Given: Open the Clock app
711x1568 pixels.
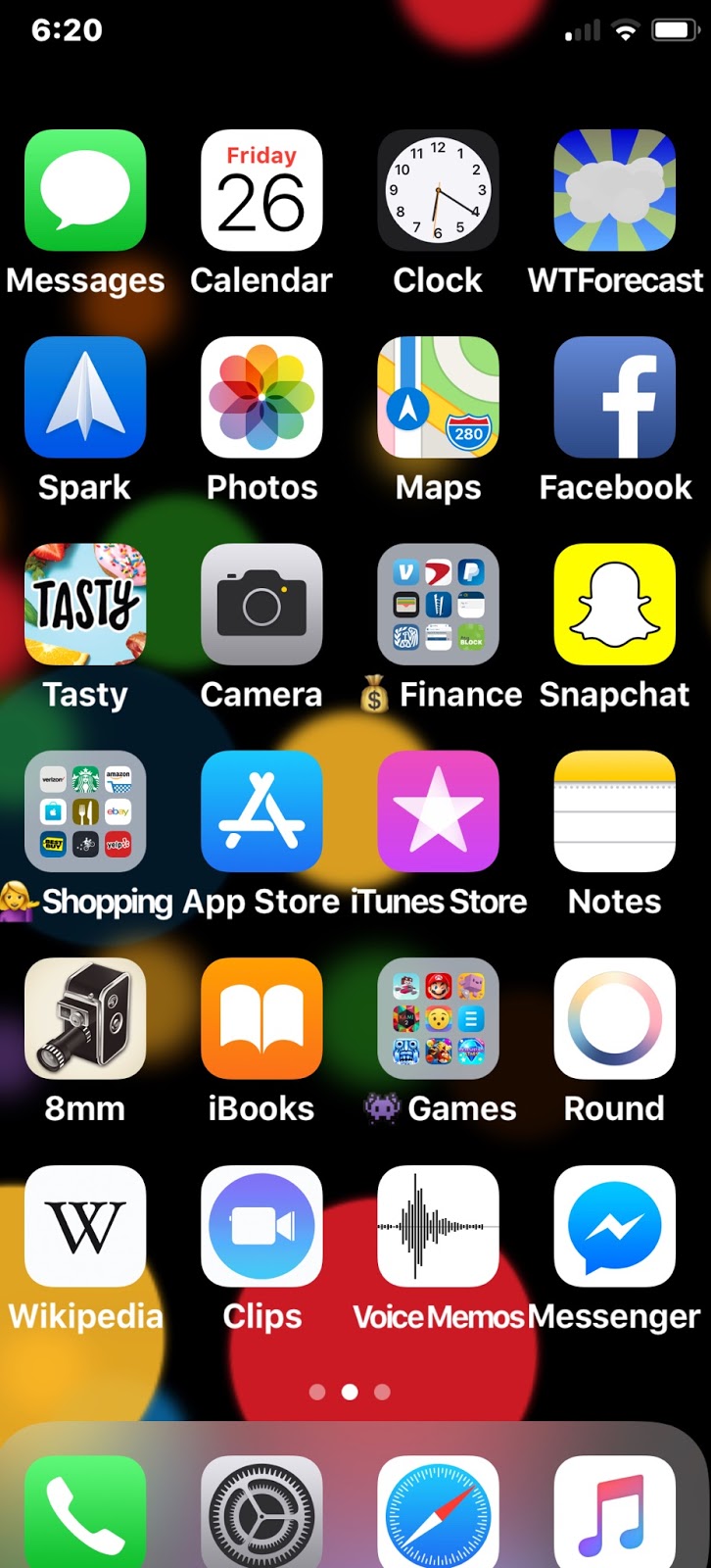Looking at the screenshot, I should pyautogui.click(x=438, y=190).
